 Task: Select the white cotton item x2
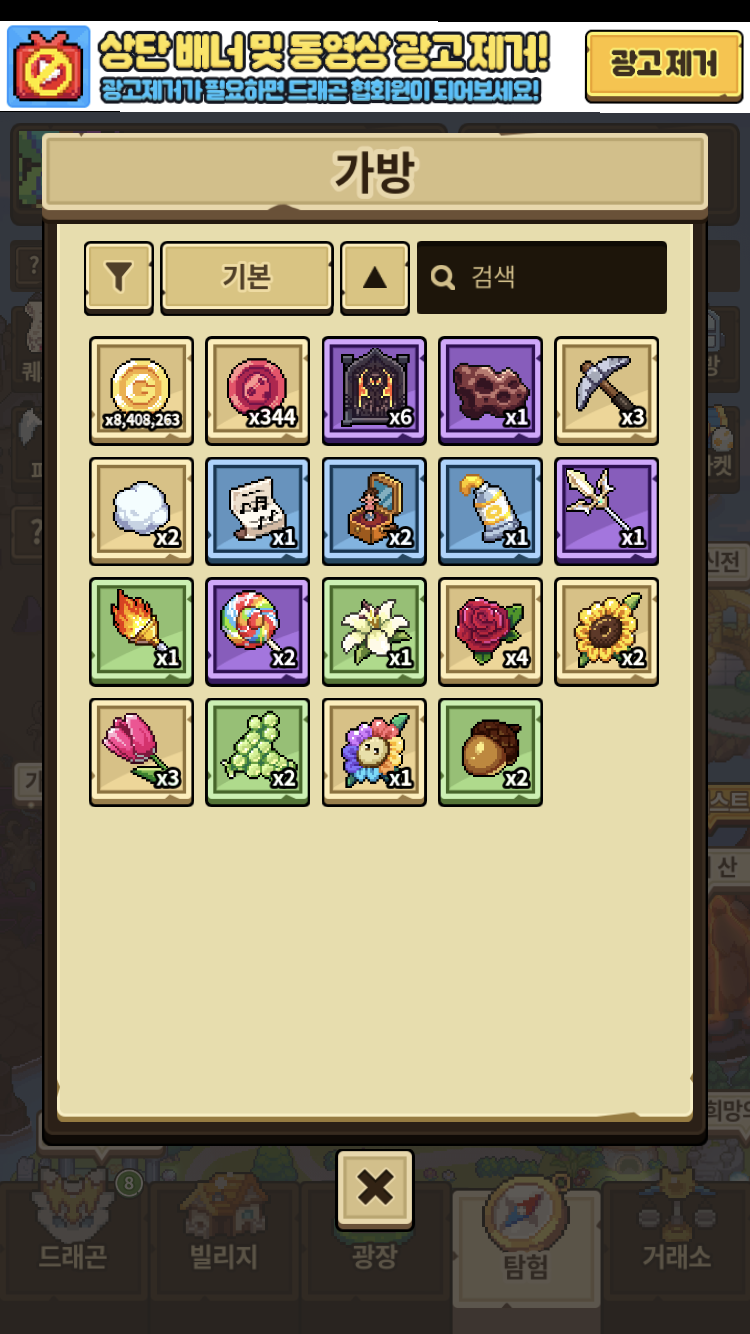141,511
